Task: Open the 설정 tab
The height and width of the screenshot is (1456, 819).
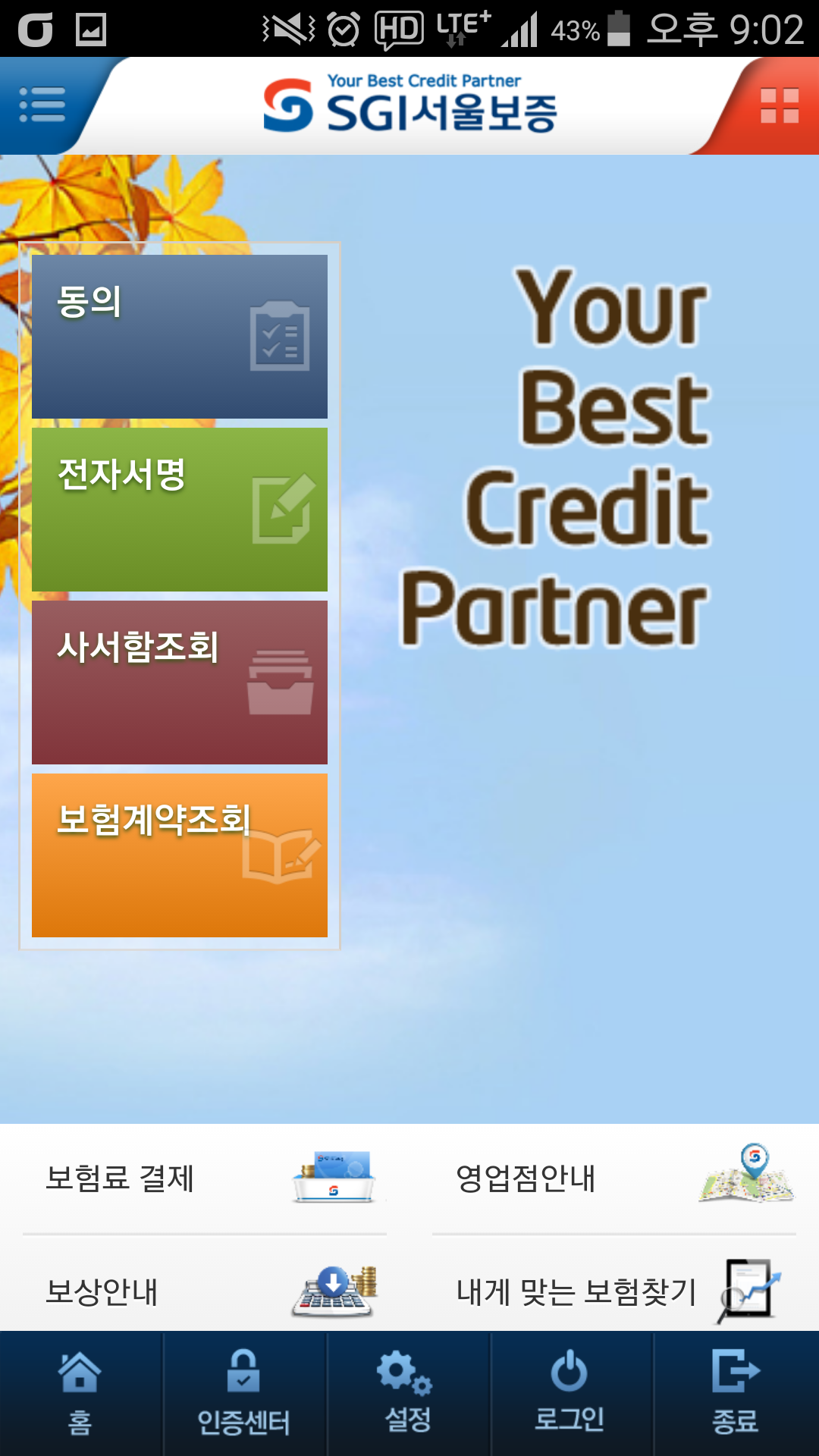Action: click(408, 1394)
